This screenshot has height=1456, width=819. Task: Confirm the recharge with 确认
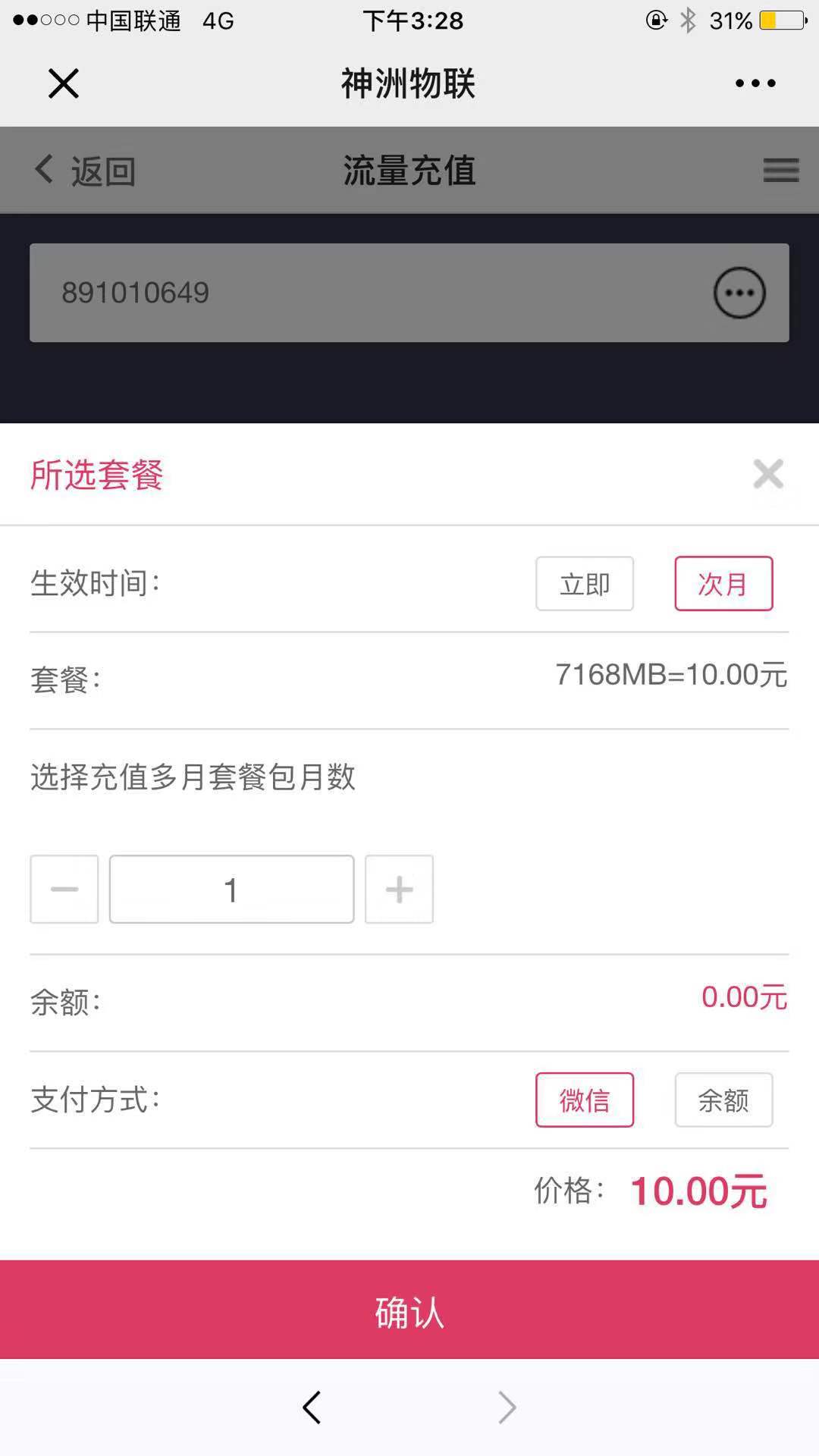tap(409, 1310)
